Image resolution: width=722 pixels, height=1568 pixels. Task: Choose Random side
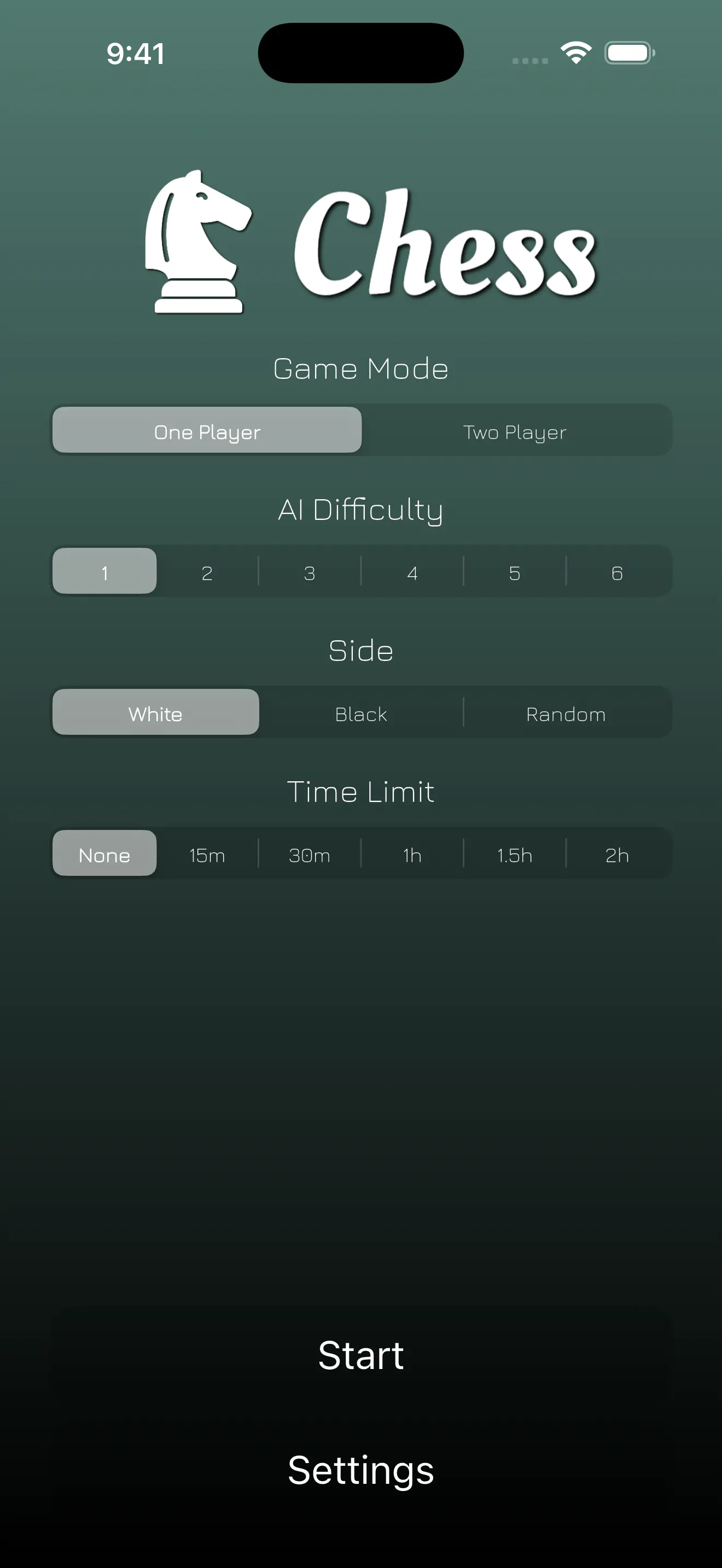pos(566,713)
